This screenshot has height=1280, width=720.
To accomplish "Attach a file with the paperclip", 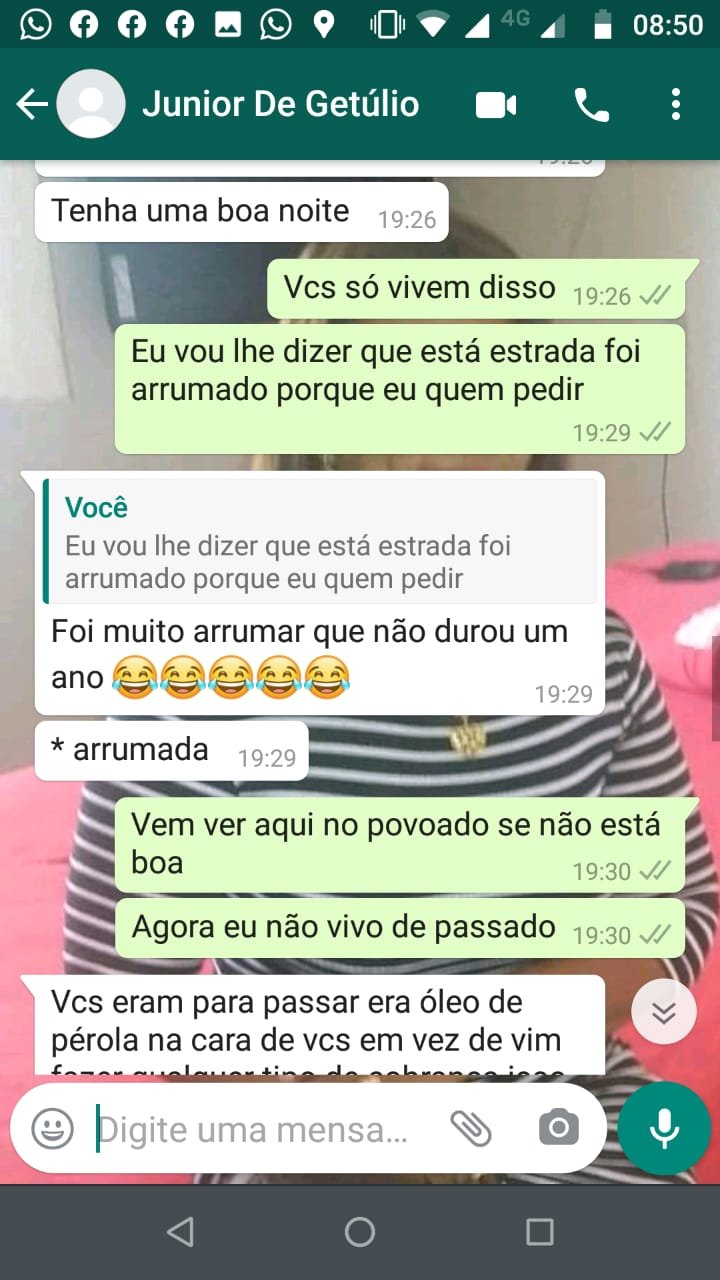I will click(470, 1129).
